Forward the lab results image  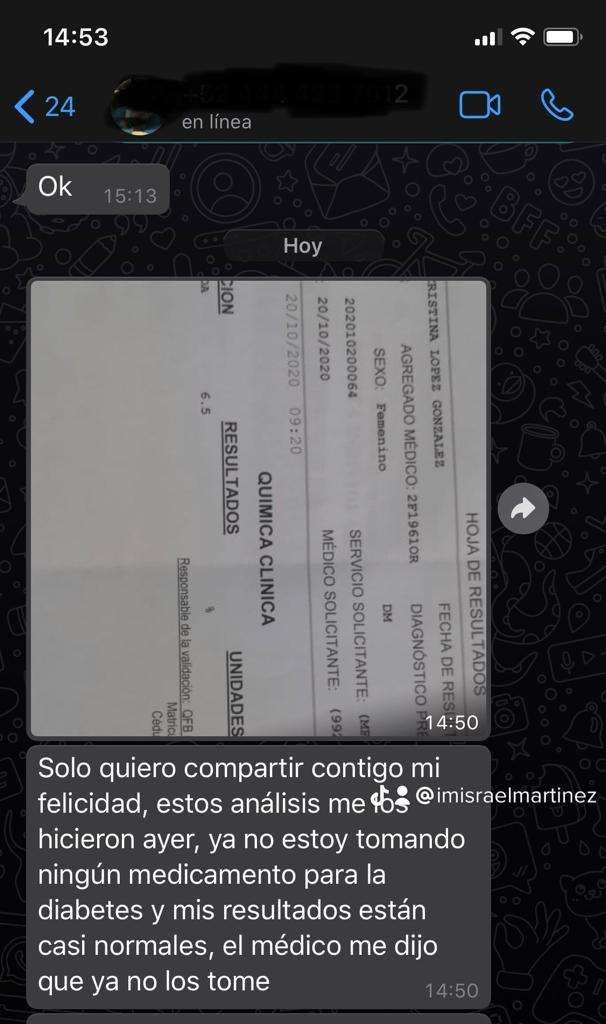click(x=523, y=509)
